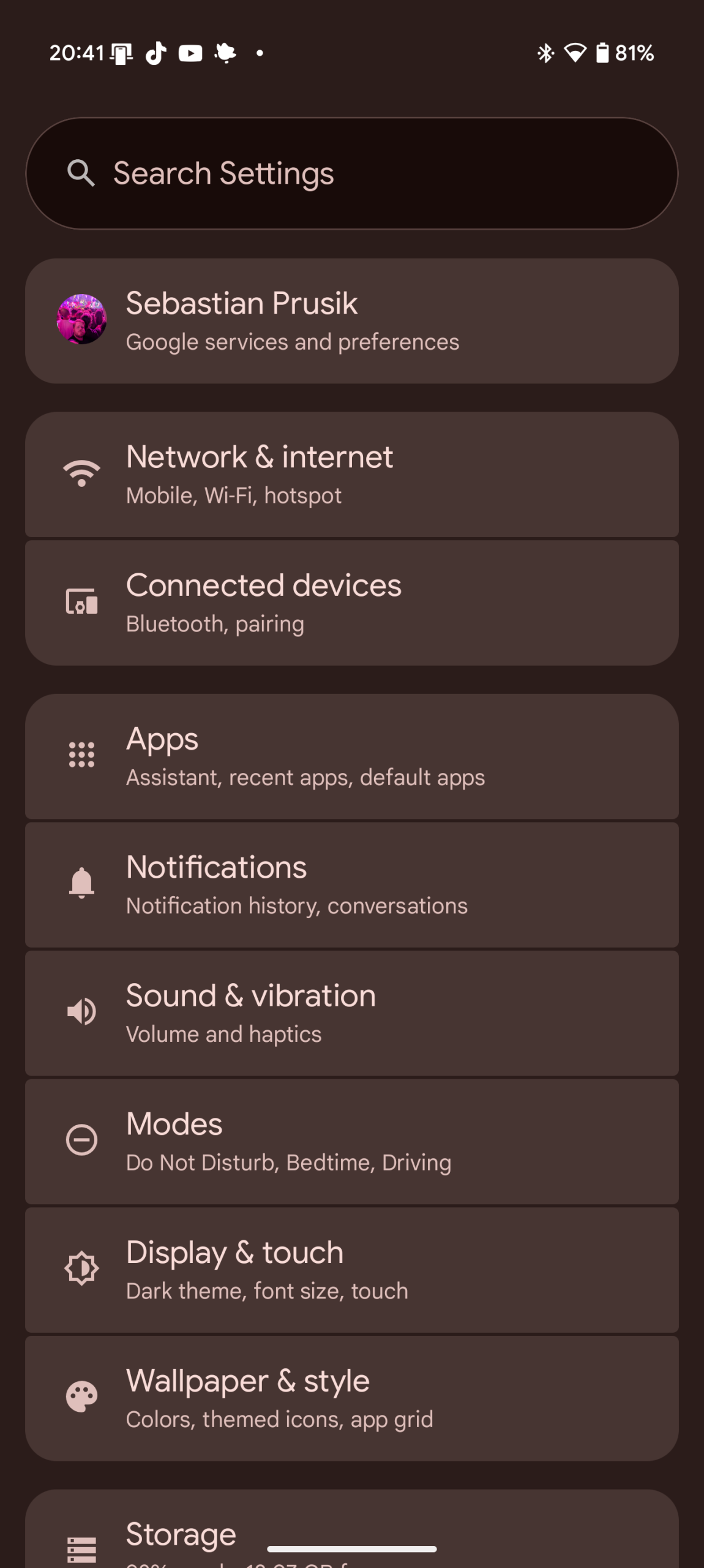Open the Storage settings row
The height and width of the screenshot is (1568, 704).
tap(352, 1531)
